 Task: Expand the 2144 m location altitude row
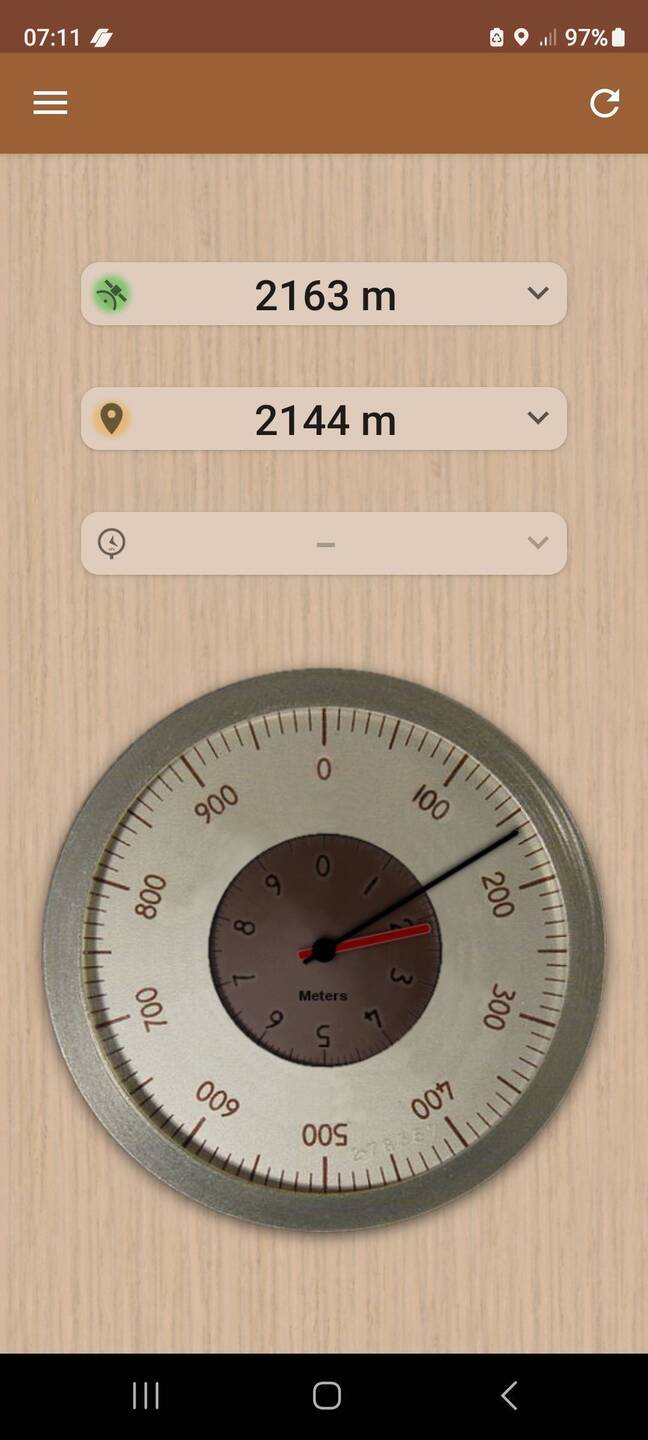coord(324,419)
